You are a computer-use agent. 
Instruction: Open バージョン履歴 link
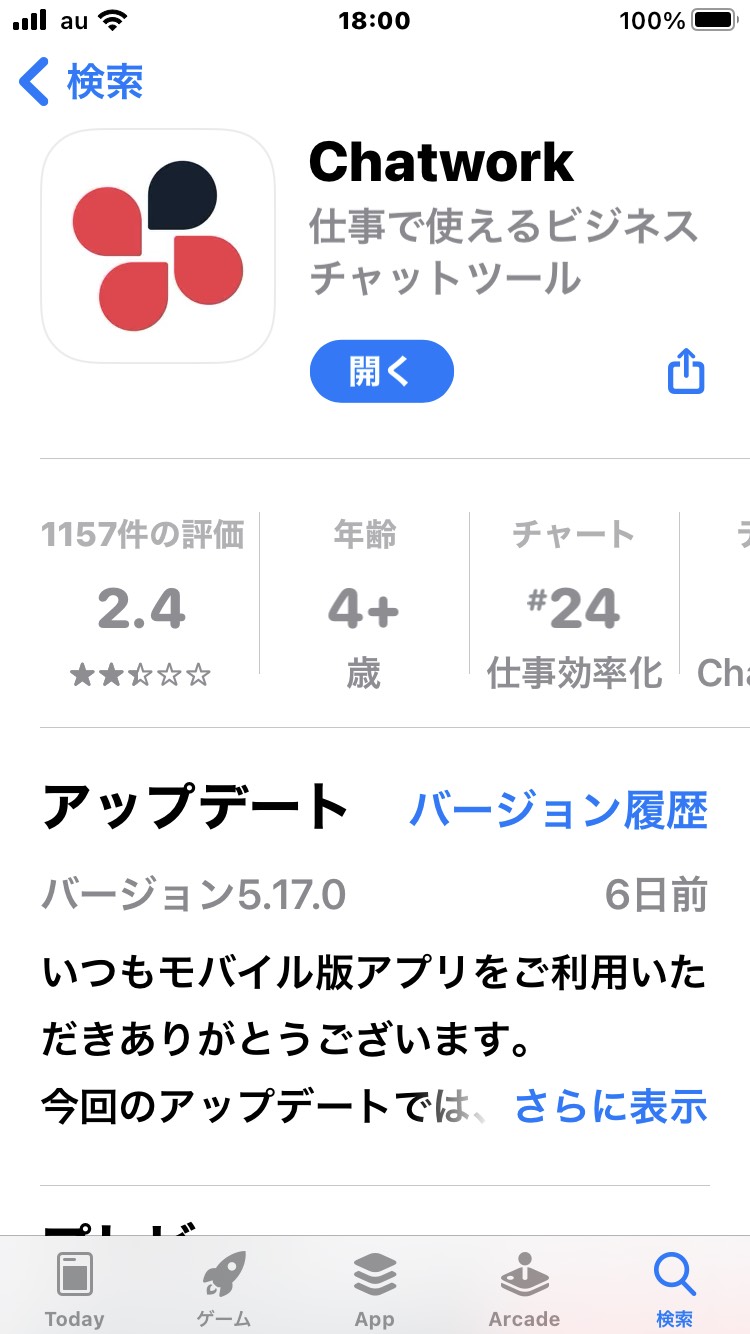[558, 810]
